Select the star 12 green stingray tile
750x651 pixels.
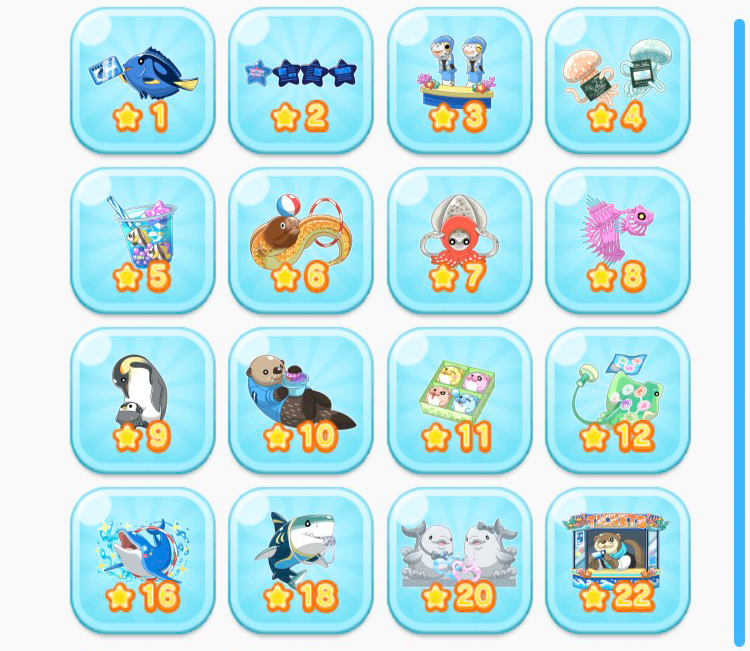(x=618, y=400)
